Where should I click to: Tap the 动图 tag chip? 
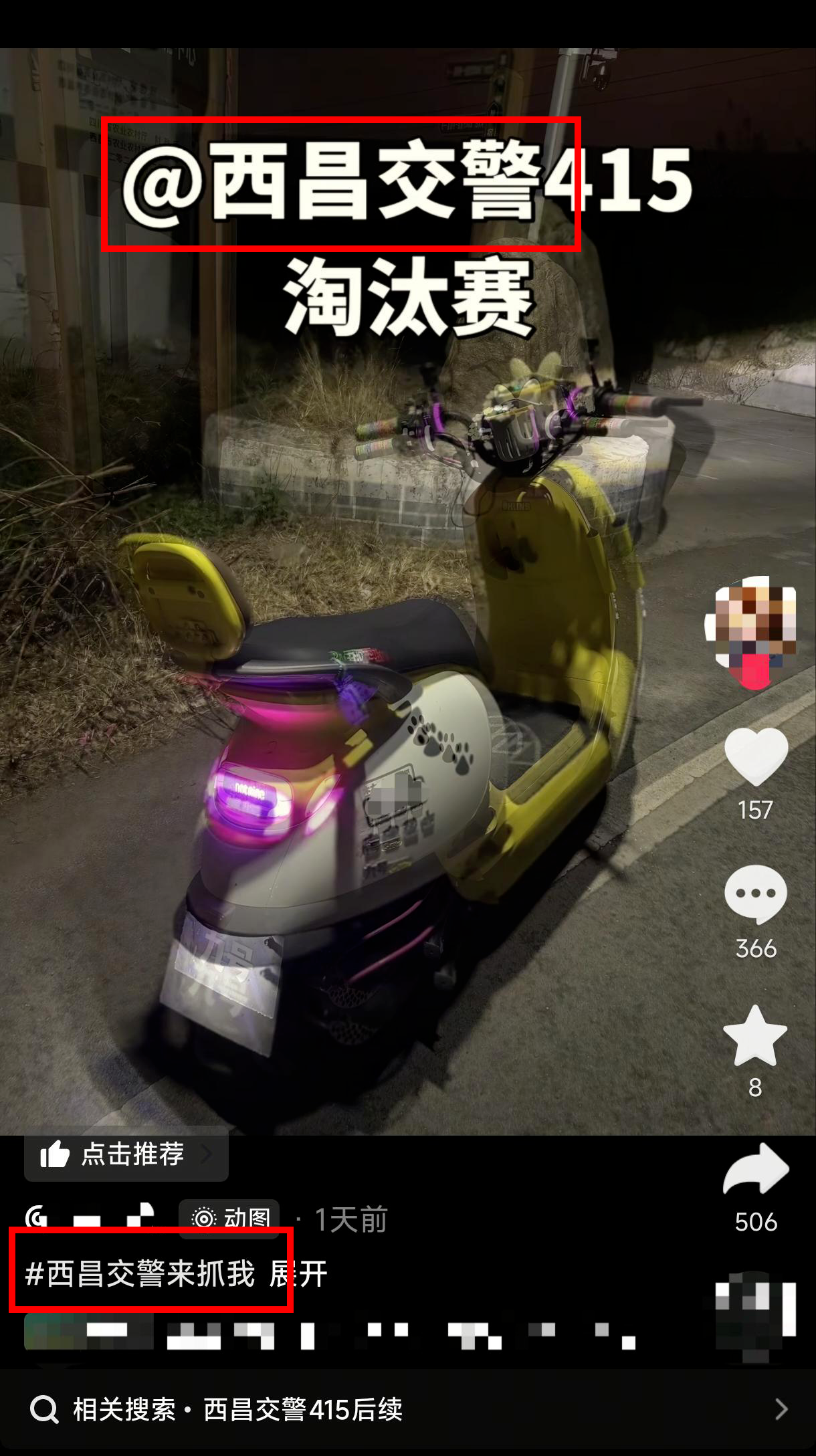tap(229, 1218)
